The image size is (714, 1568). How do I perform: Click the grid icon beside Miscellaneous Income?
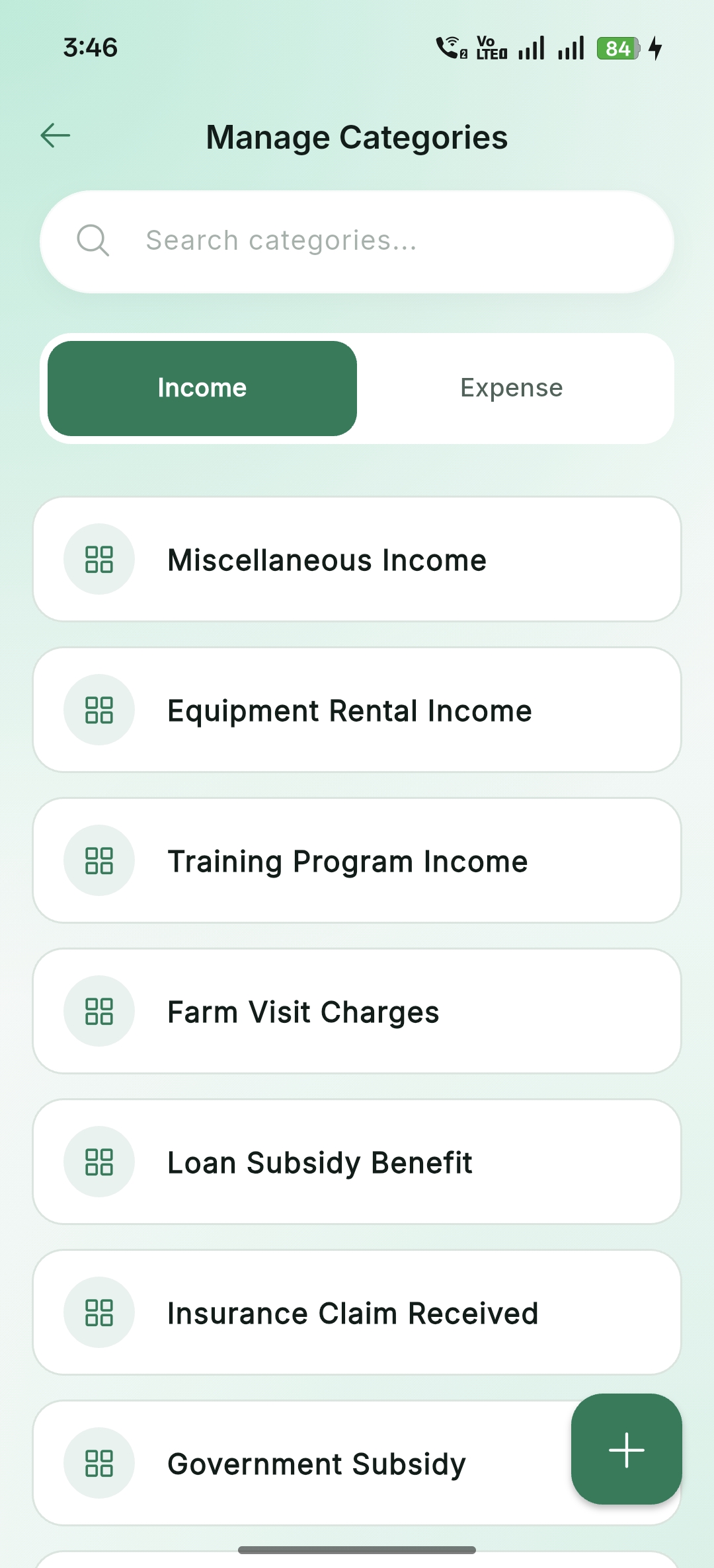point(99,559)
